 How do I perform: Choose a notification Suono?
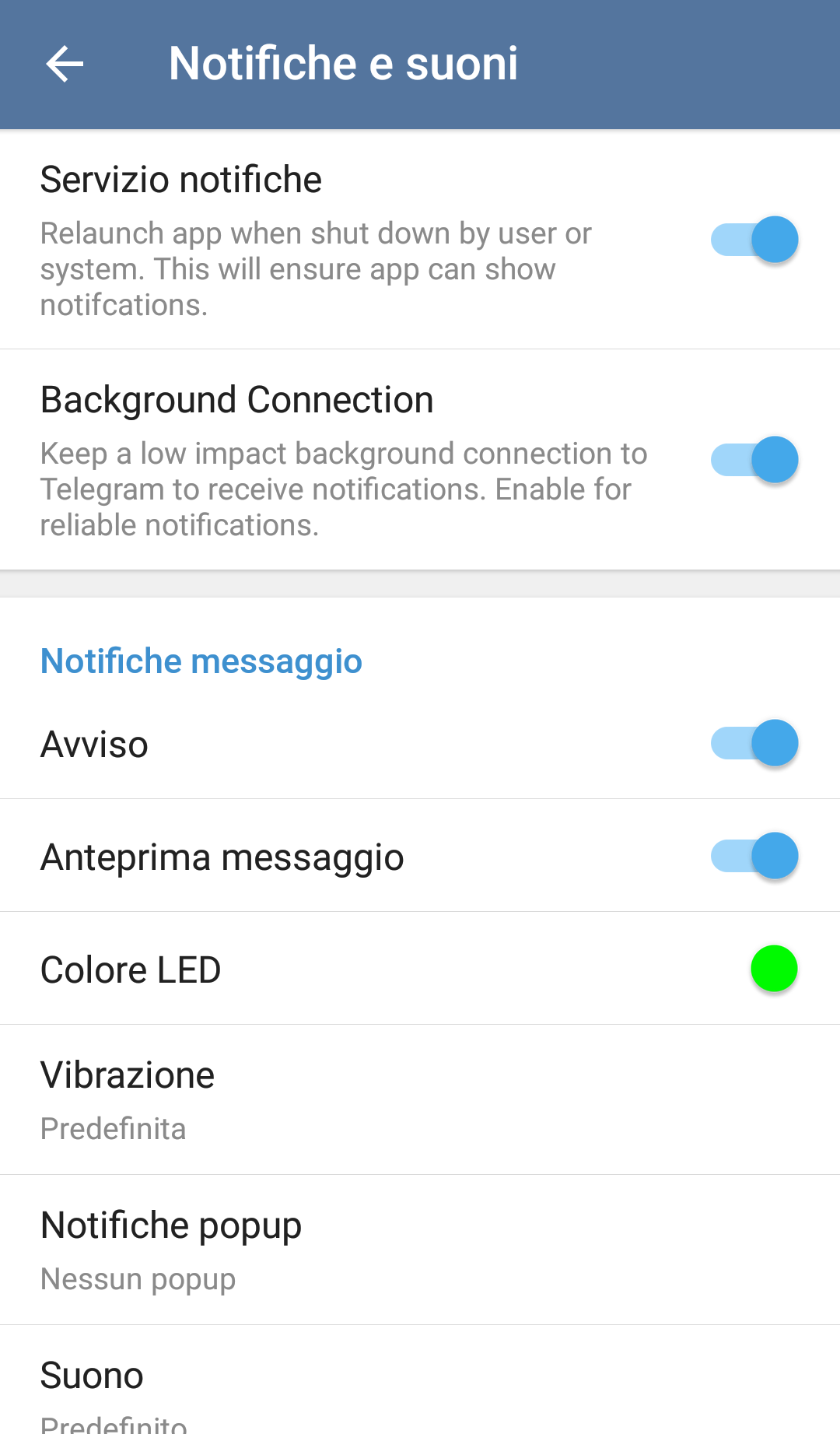pos(420,1381)
